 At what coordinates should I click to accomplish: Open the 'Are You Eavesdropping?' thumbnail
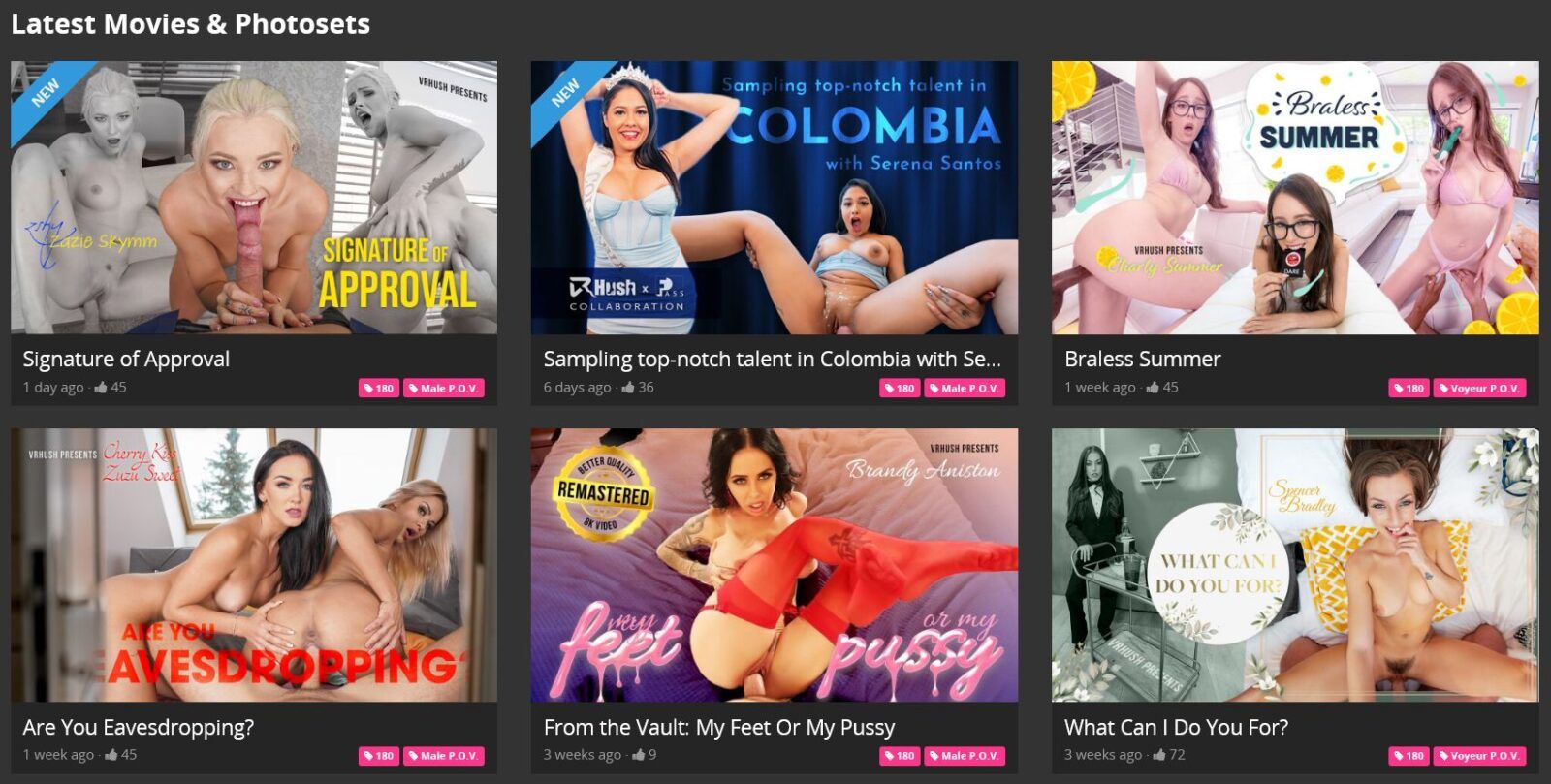click(254, 565)
